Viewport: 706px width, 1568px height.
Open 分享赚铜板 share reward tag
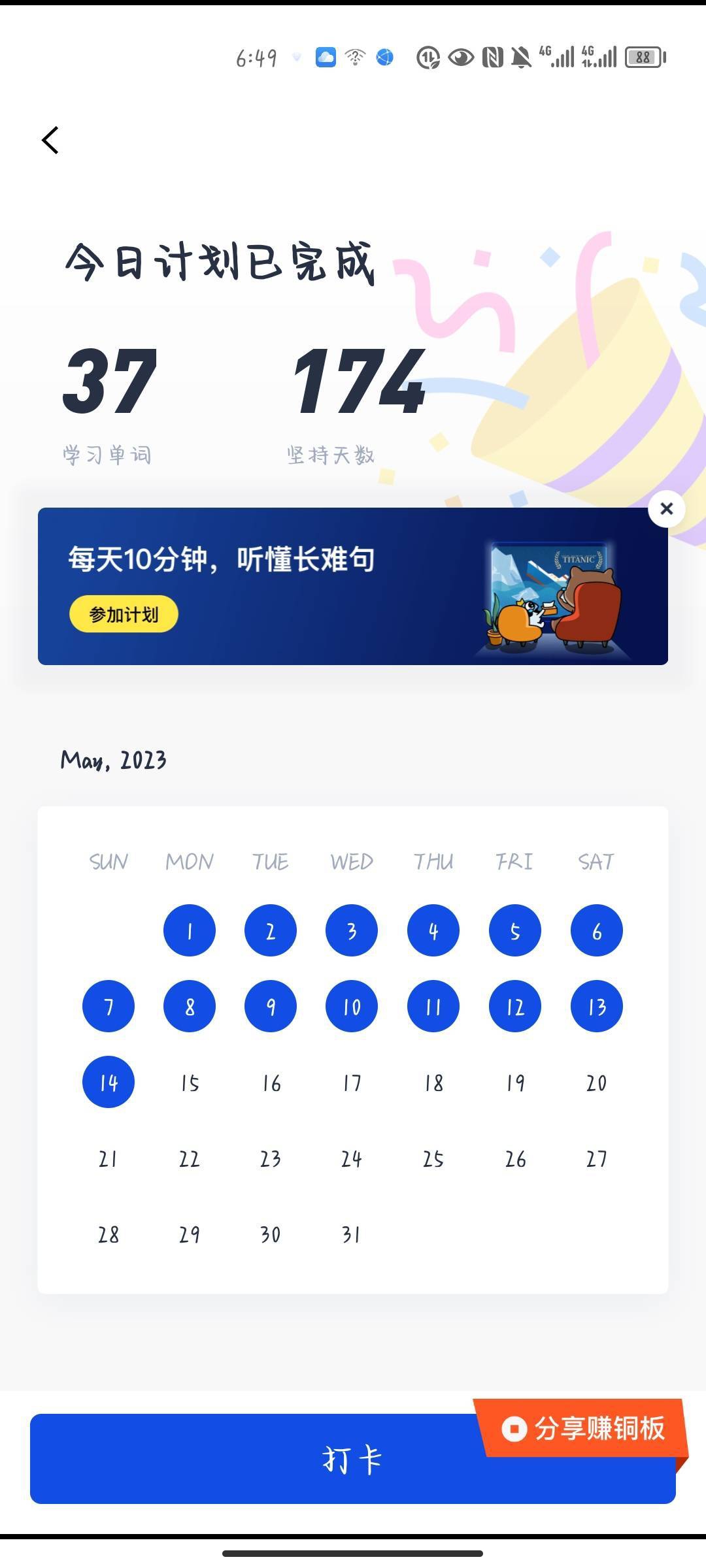point(583,1428)
